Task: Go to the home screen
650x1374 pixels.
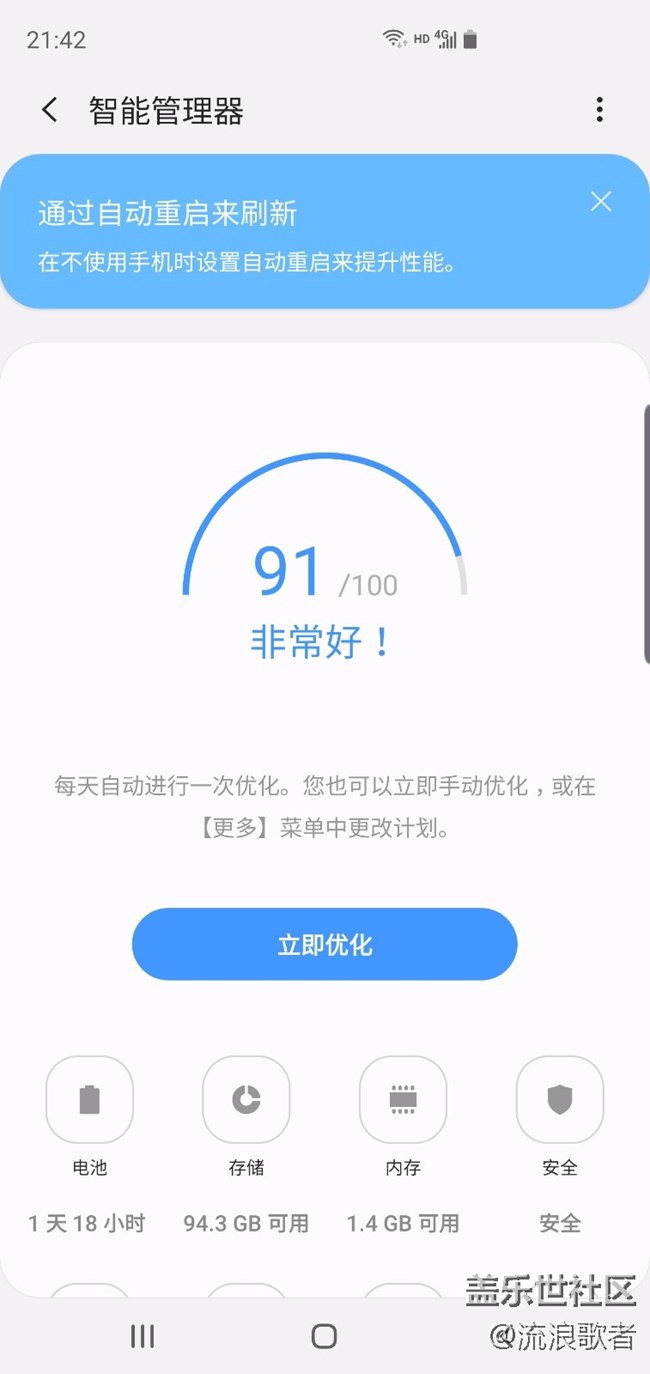Action: pyautogui.click(x=324, y=1336)
